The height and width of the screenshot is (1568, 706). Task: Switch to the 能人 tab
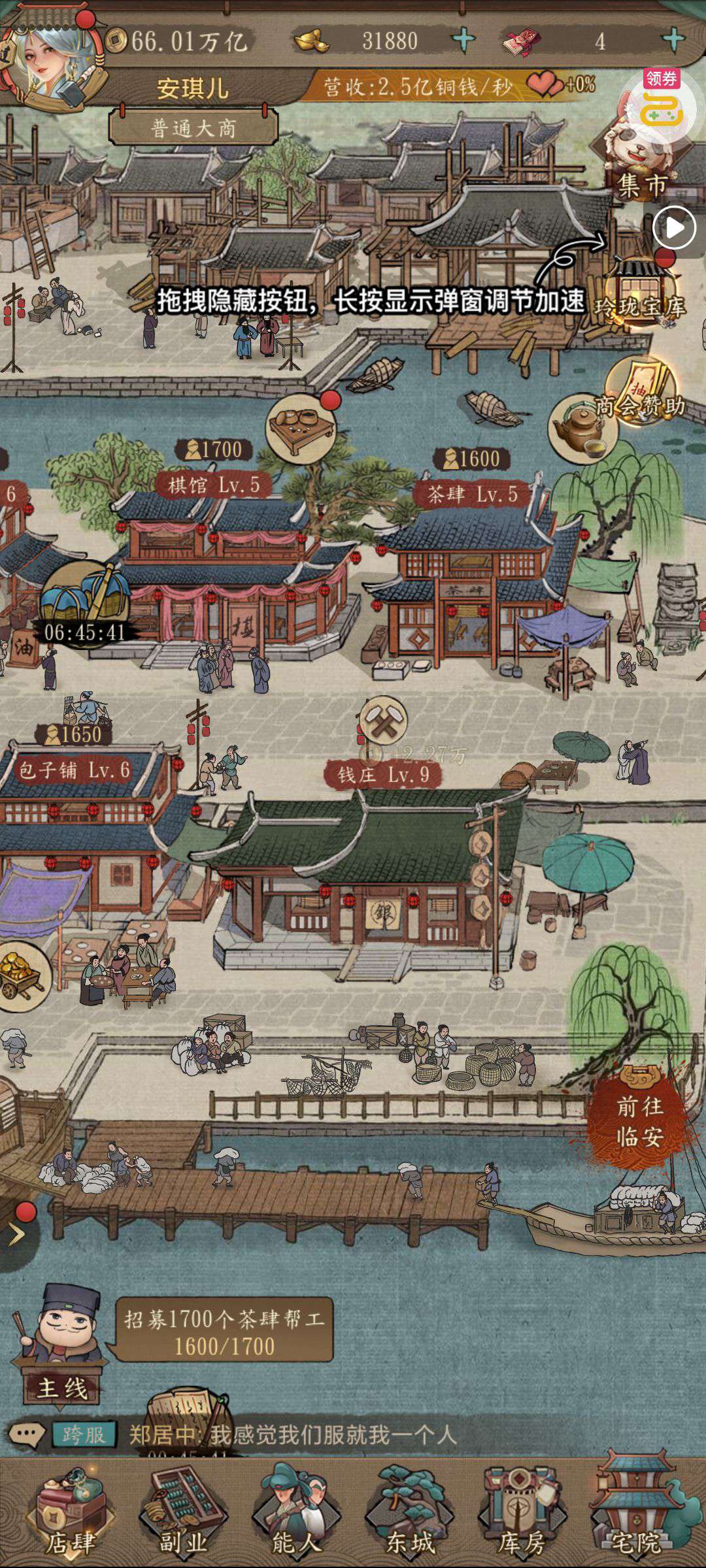point(297,1514)
